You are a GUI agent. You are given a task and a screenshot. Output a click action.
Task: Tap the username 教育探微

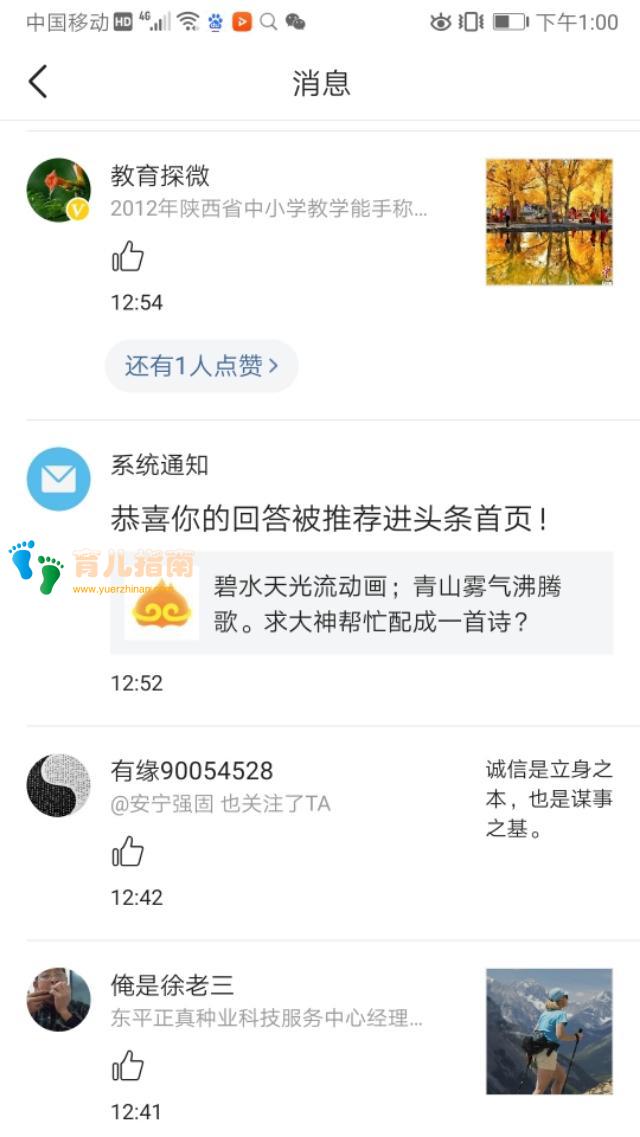(160, 176)
